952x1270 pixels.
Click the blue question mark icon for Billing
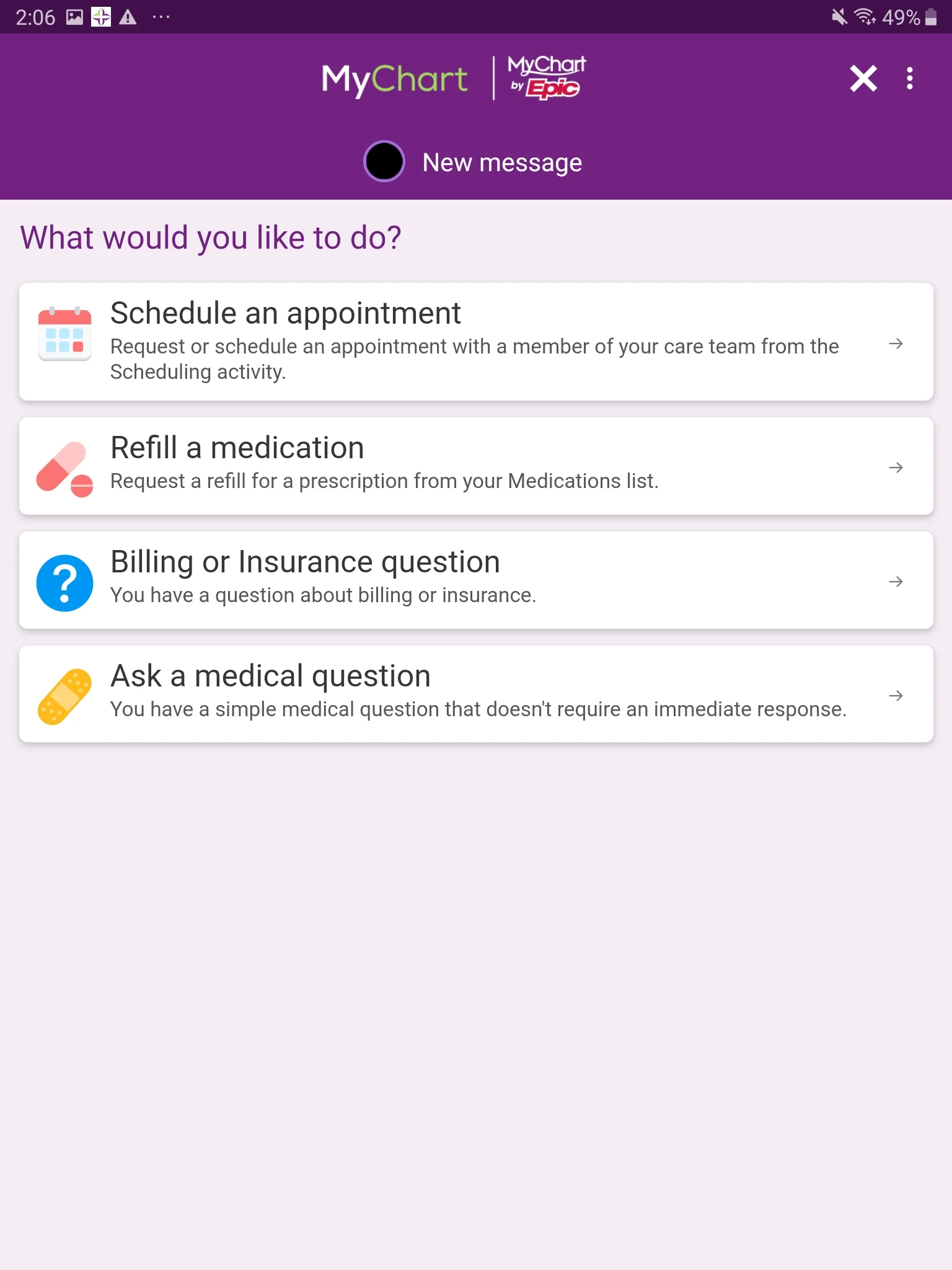64,582
